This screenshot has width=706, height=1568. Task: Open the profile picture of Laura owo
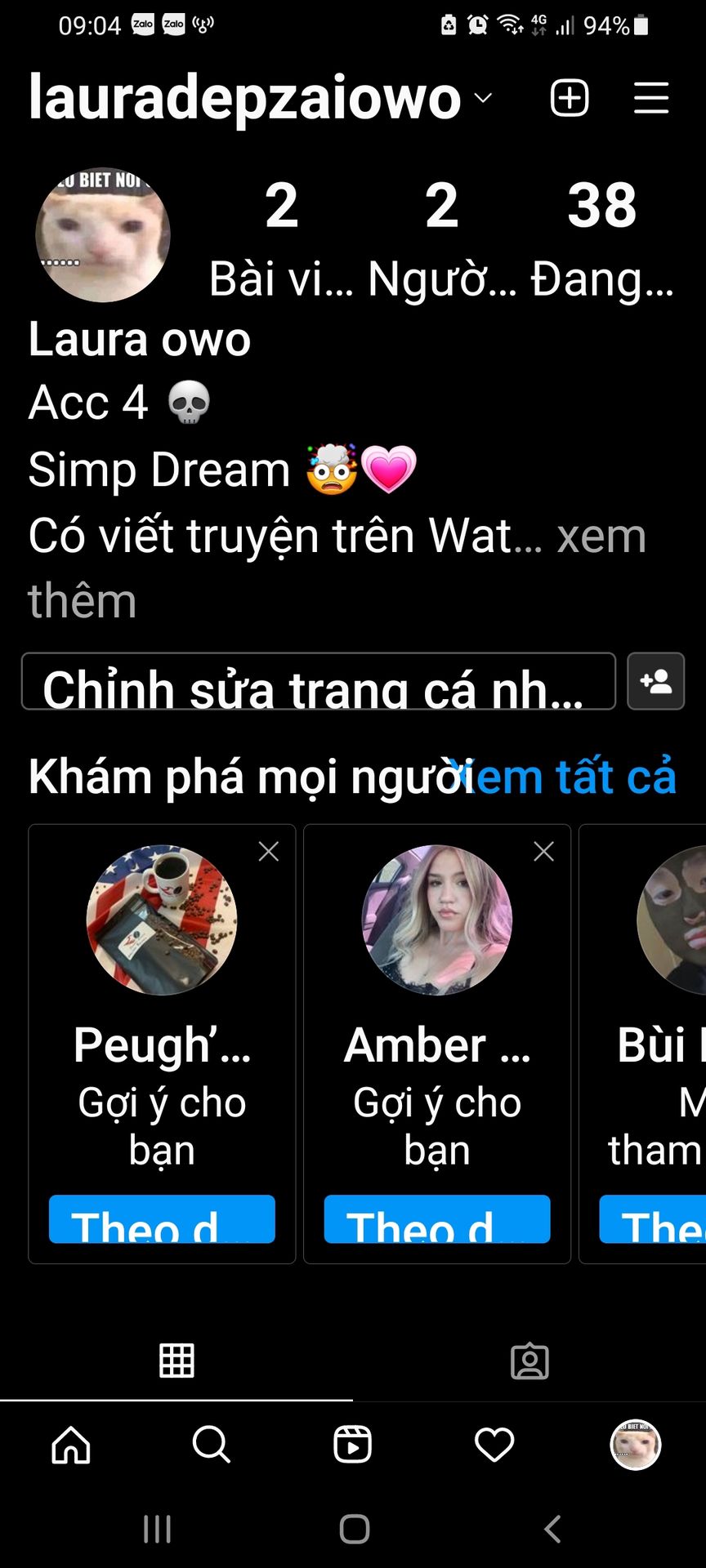(x=103, y=235)
